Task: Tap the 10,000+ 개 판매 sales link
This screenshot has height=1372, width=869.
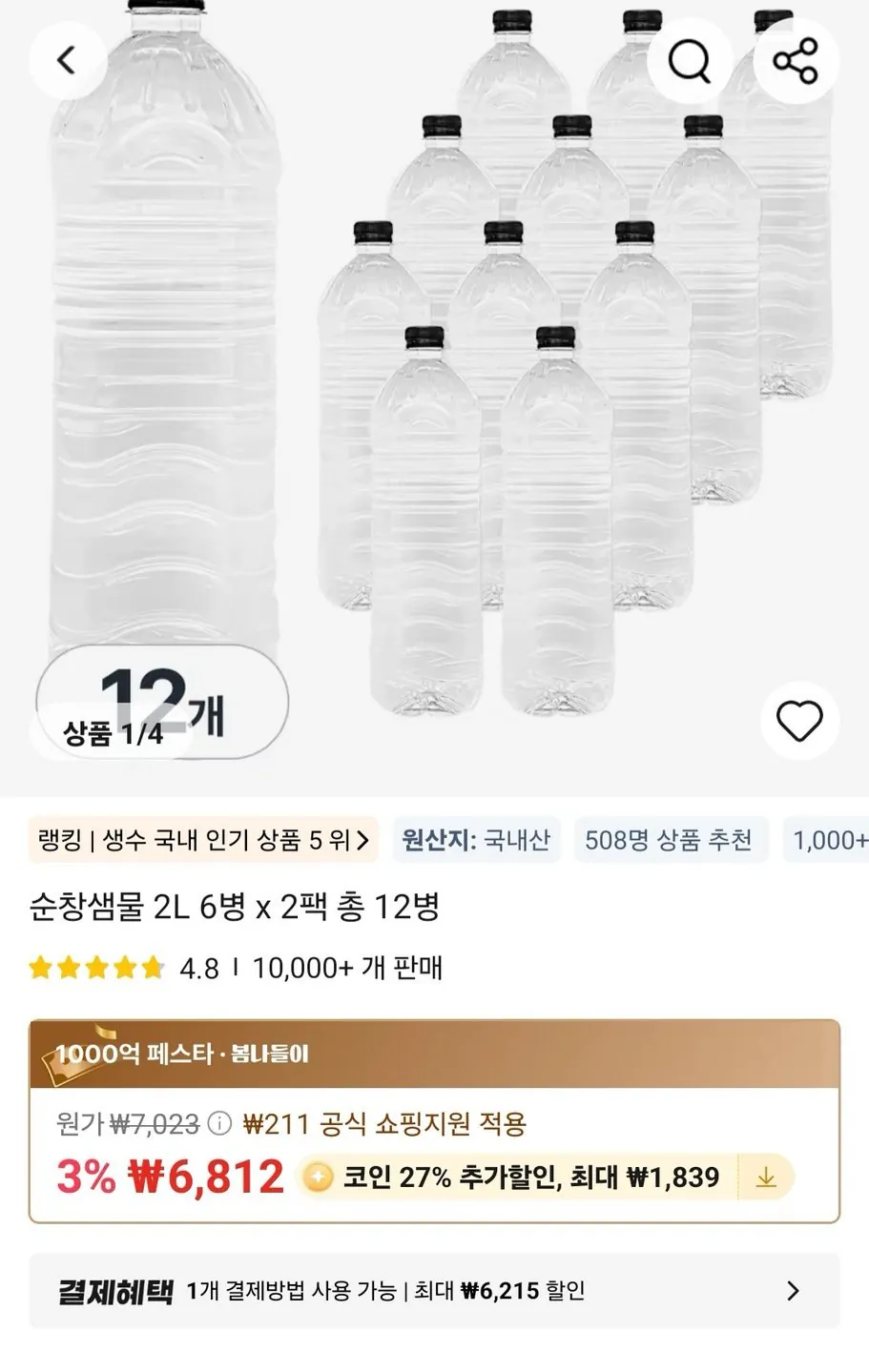Action: (x=345, y=968)
